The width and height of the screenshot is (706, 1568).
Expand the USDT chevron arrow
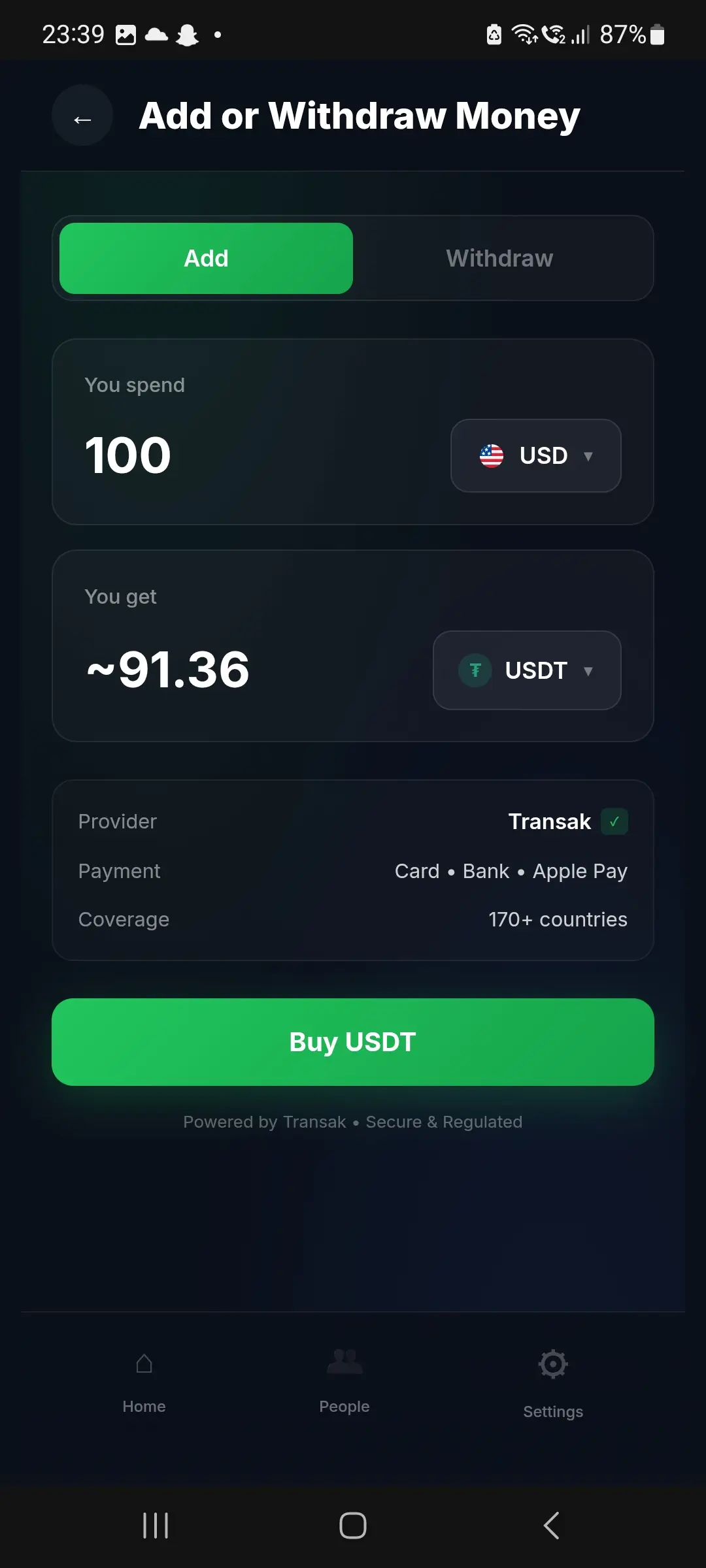(588, 671)
